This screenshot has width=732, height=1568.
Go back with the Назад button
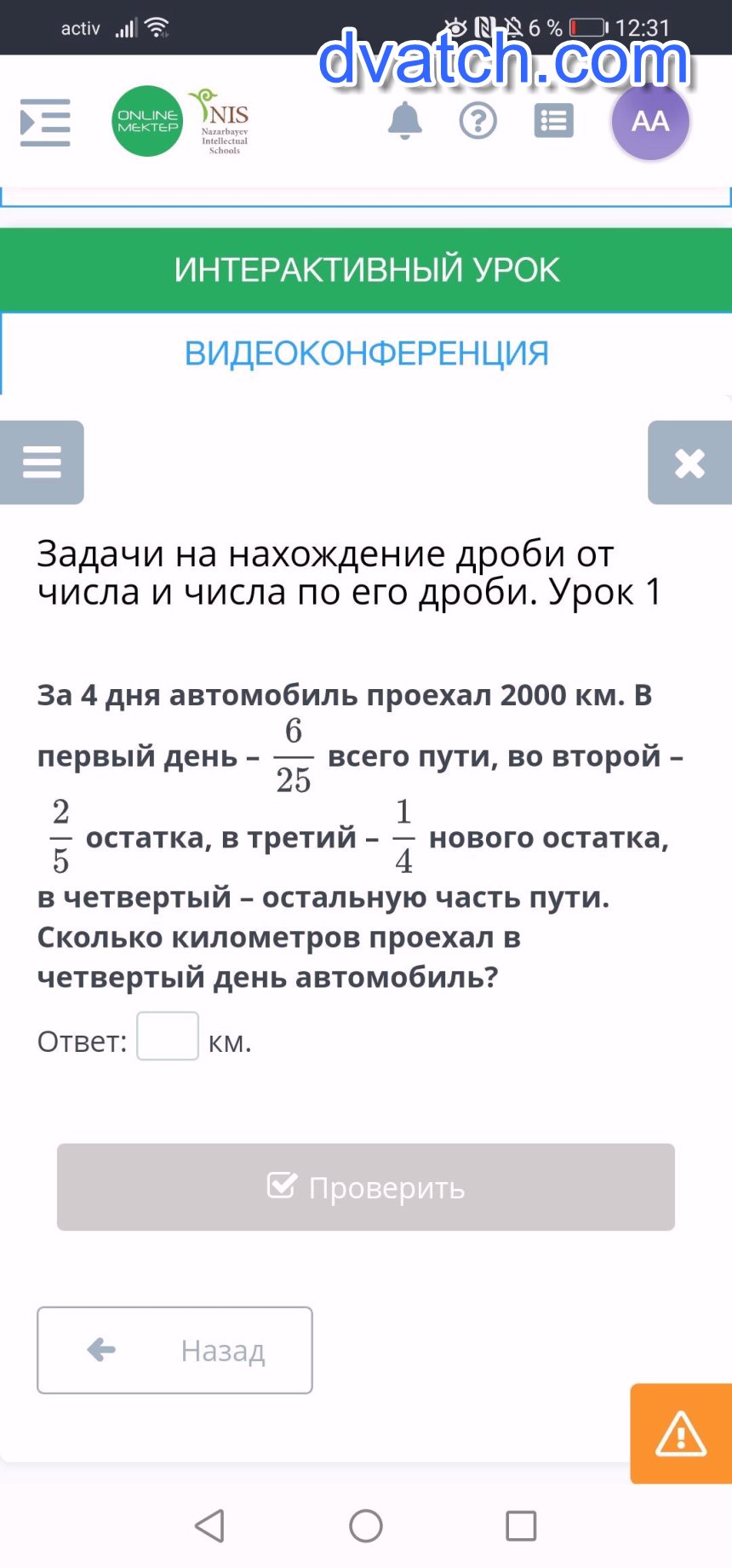pyautogui.click(x=174, y=1350)
